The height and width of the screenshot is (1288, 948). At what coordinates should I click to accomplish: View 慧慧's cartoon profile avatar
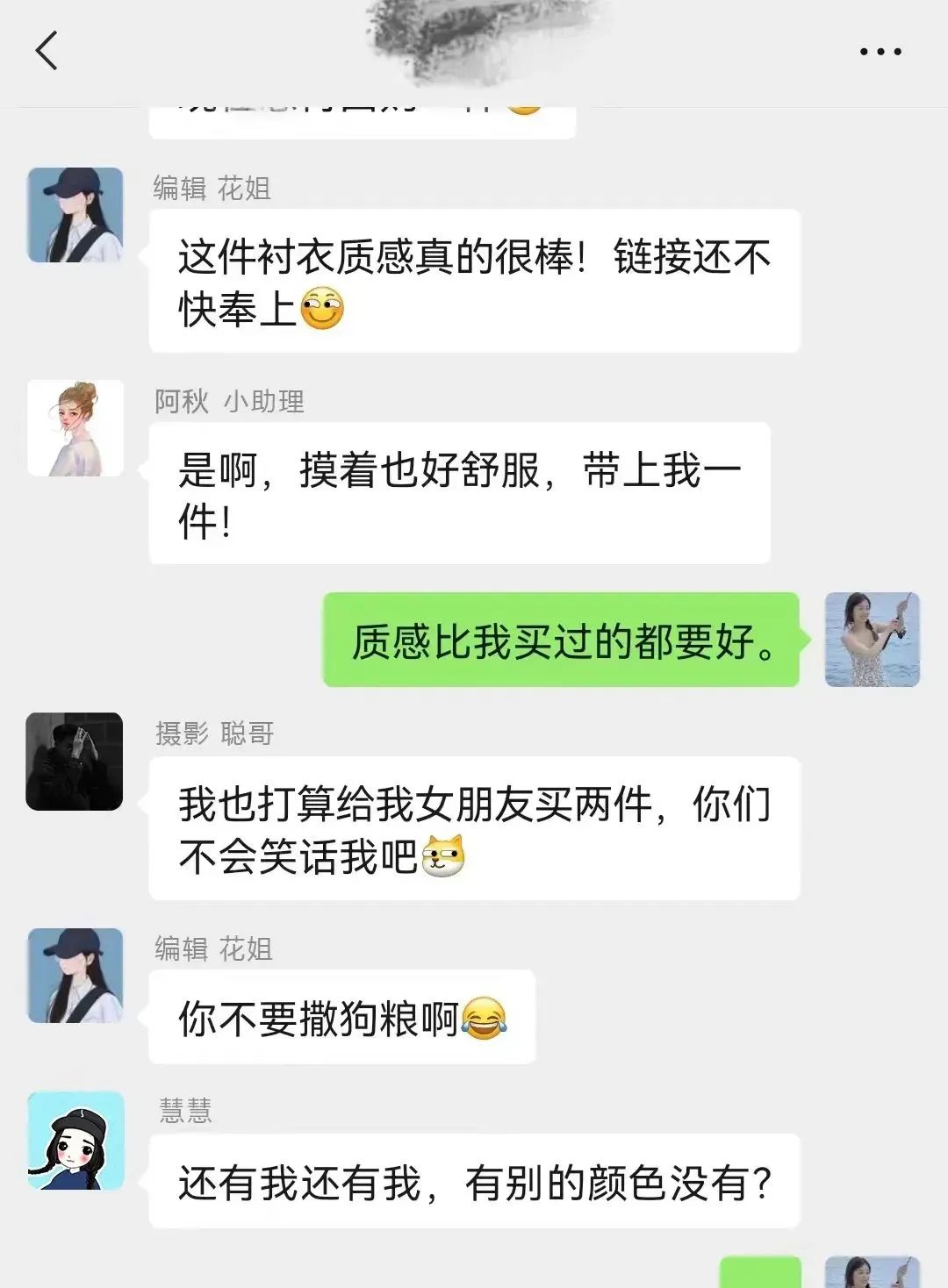tap(75, 1141)
